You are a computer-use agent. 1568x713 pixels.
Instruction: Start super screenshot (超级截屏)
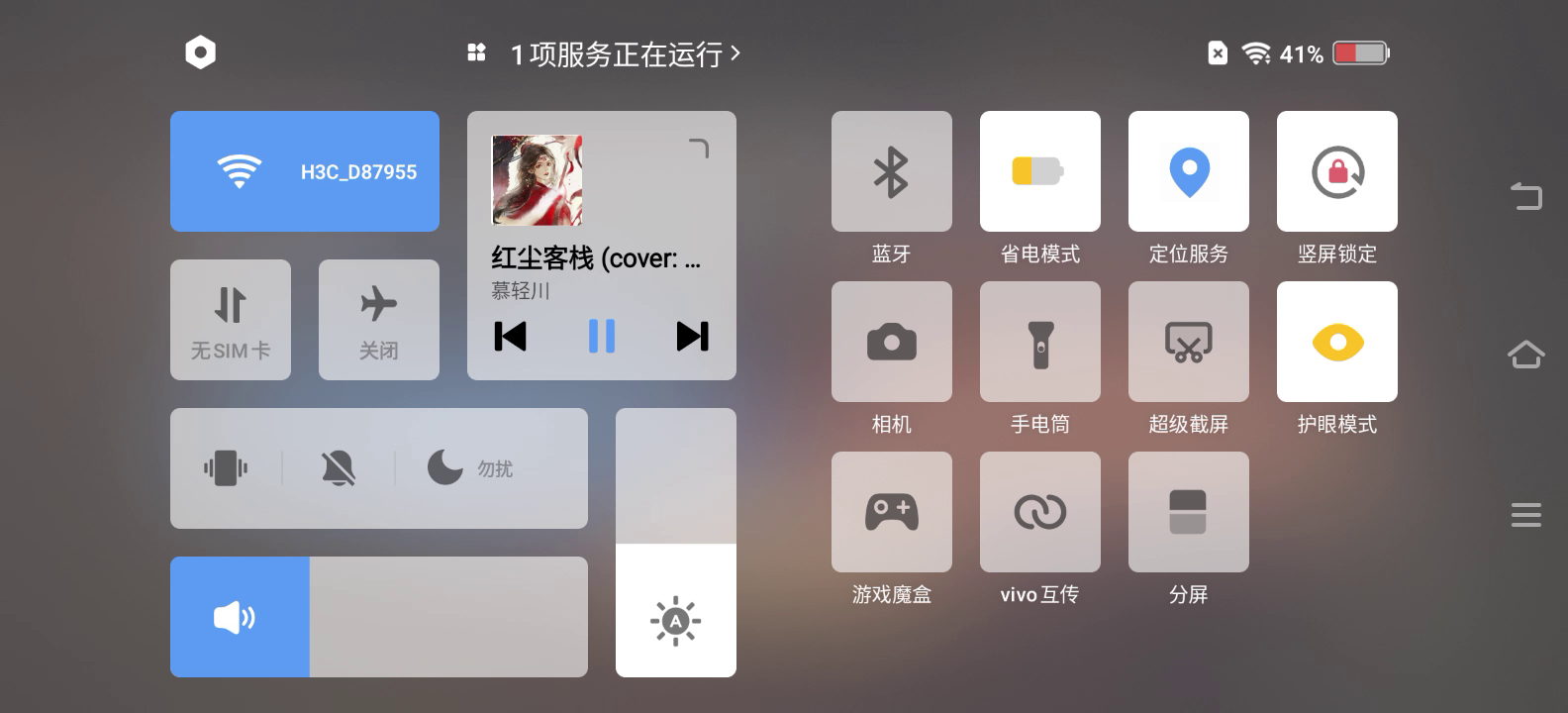pyautogui.click(x=1189, y=342)
